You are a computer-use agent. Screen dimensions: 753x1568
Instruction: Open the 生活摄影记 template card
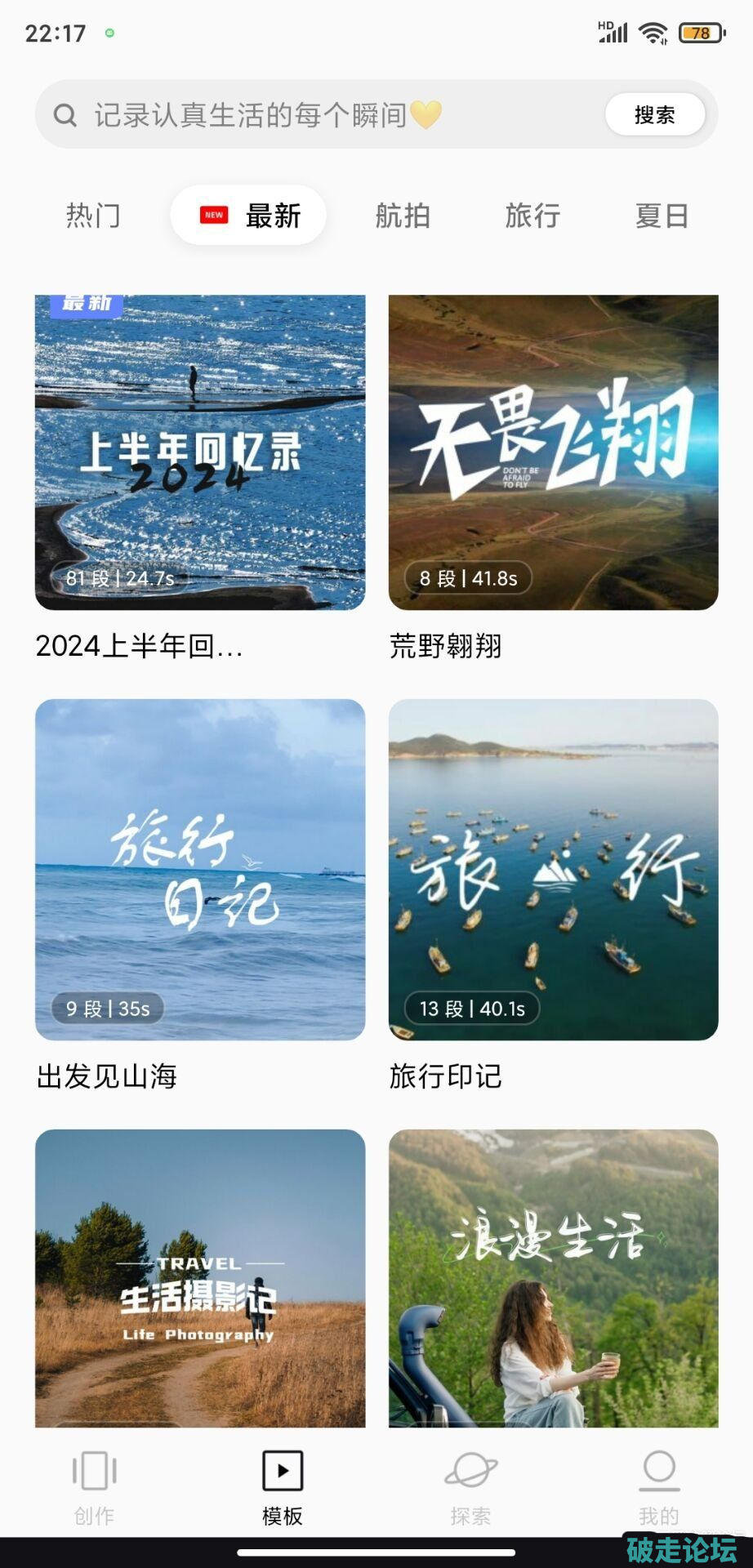200,1278
